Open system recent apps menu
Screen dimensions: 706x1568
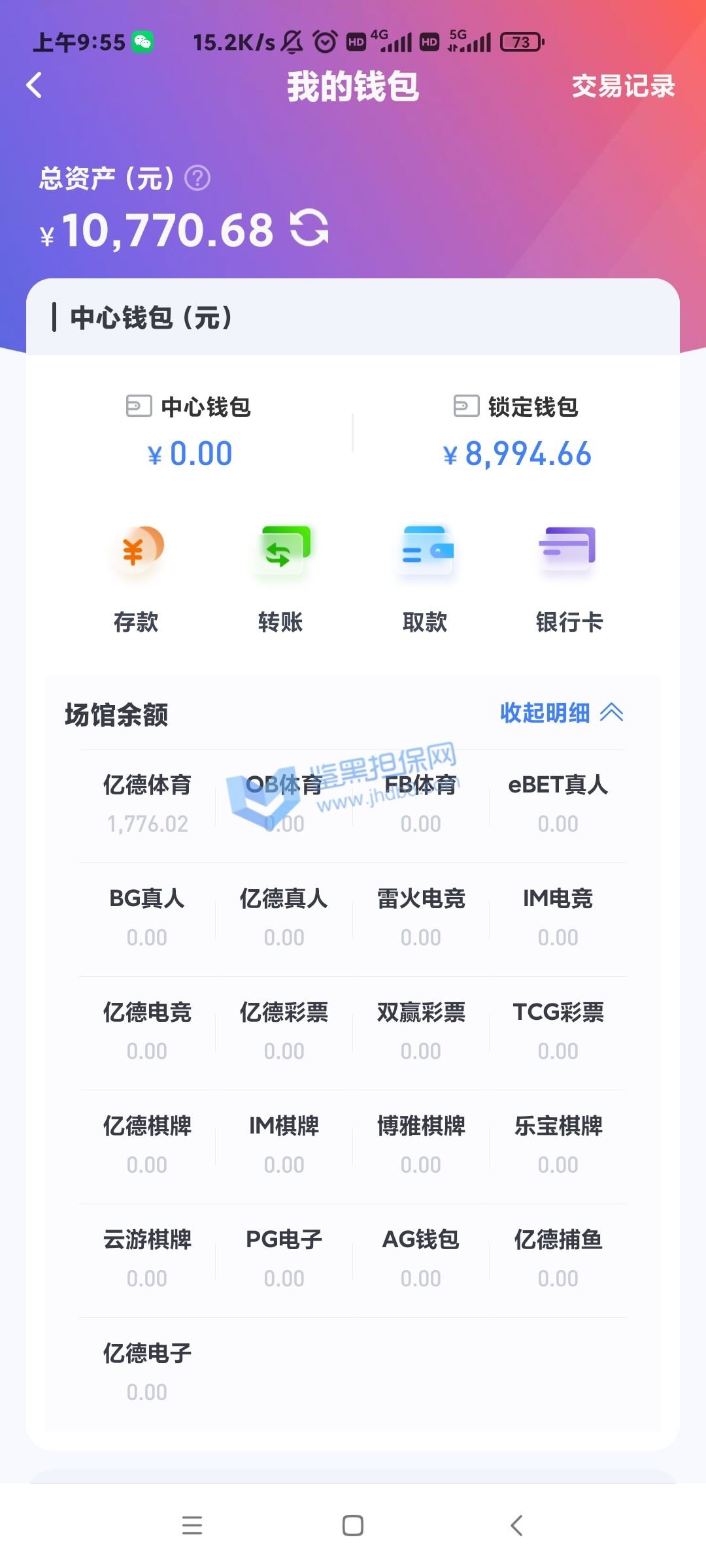(192, 1526)
